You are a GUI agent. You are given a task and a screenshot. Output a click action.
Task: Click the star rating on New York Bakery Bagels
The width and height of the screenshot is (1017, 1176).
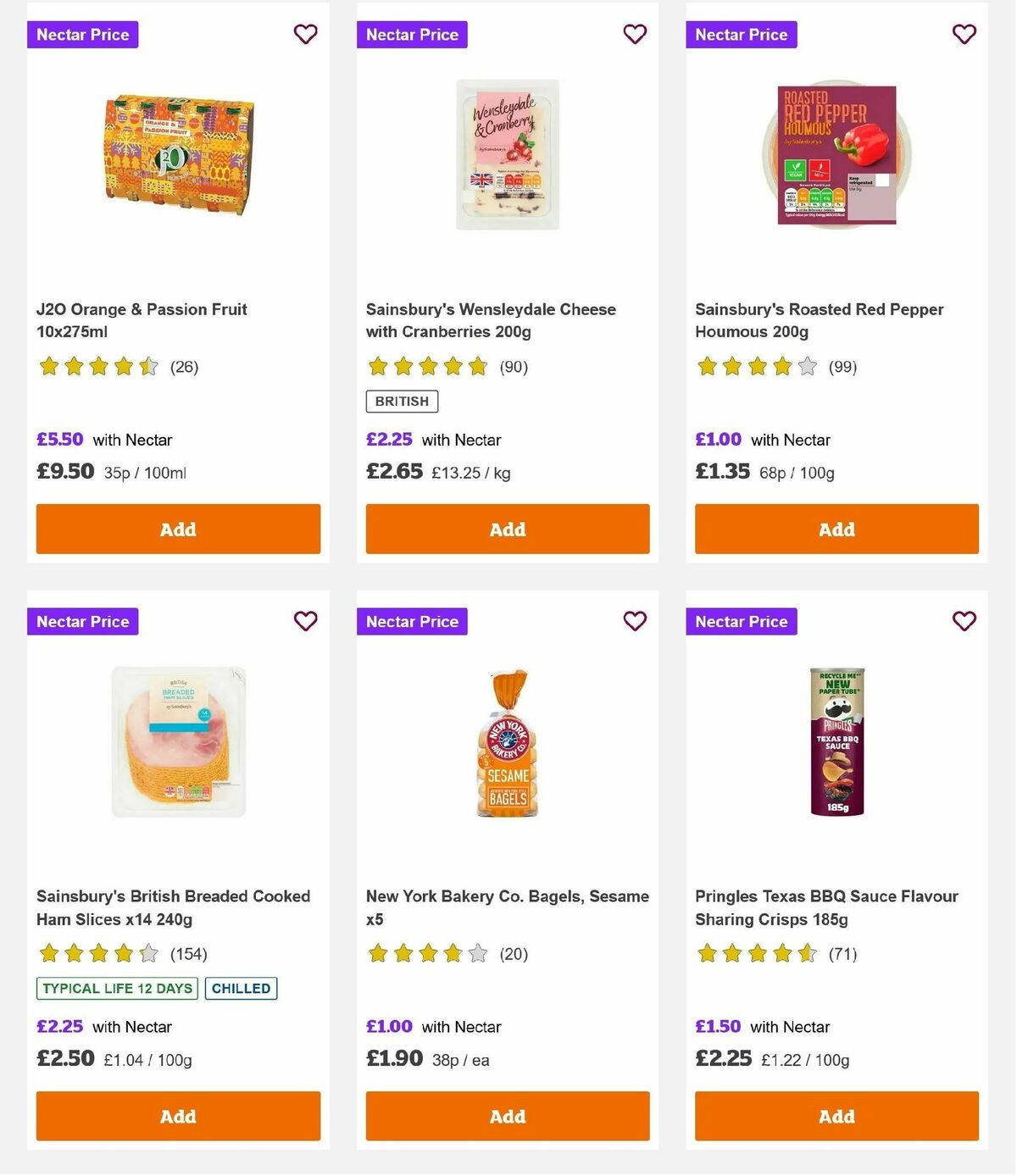pyautogui.click(x=427, y=953)
